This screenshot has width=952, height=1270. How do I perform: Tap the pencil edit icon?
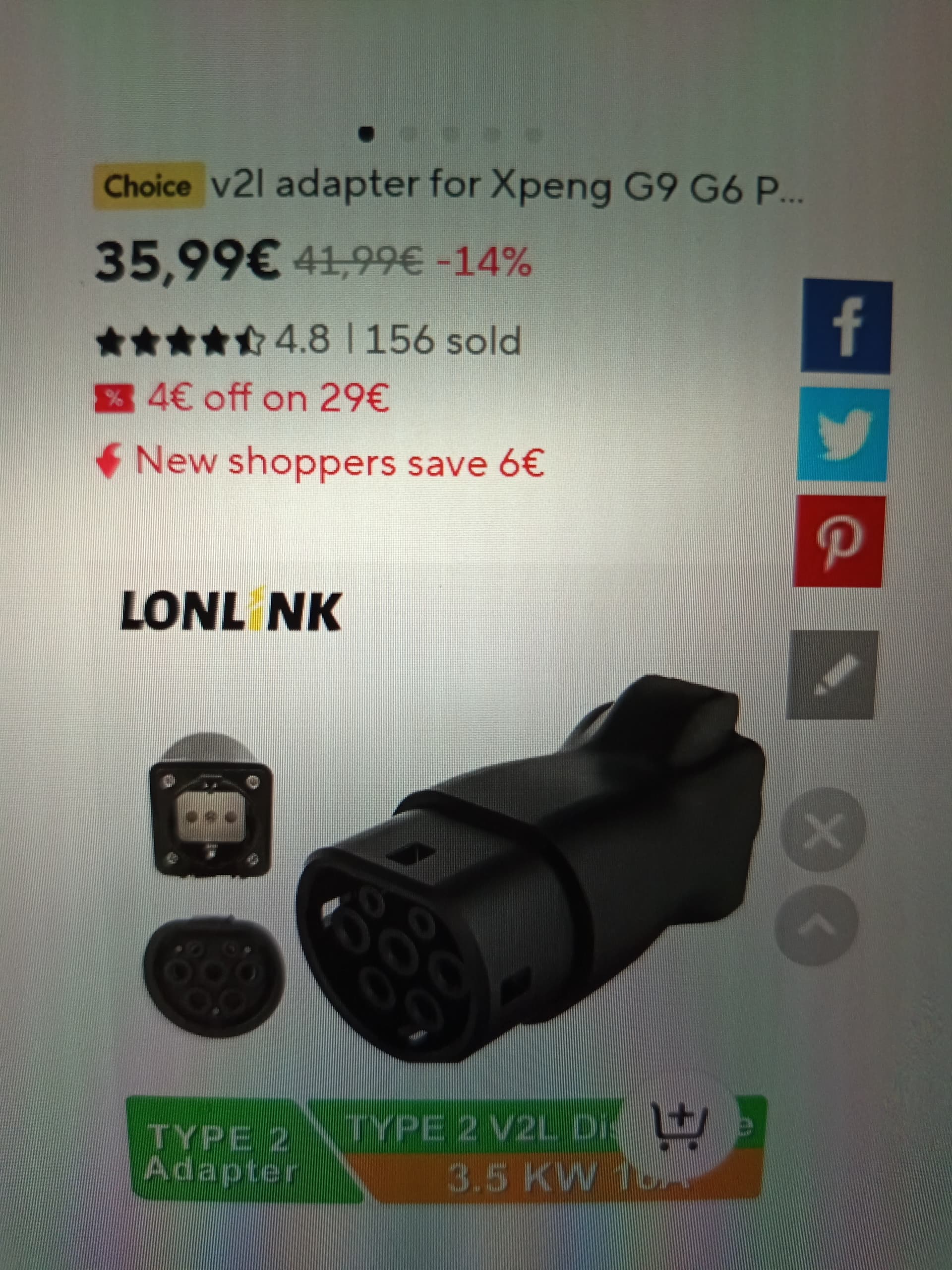coord(832,675)
